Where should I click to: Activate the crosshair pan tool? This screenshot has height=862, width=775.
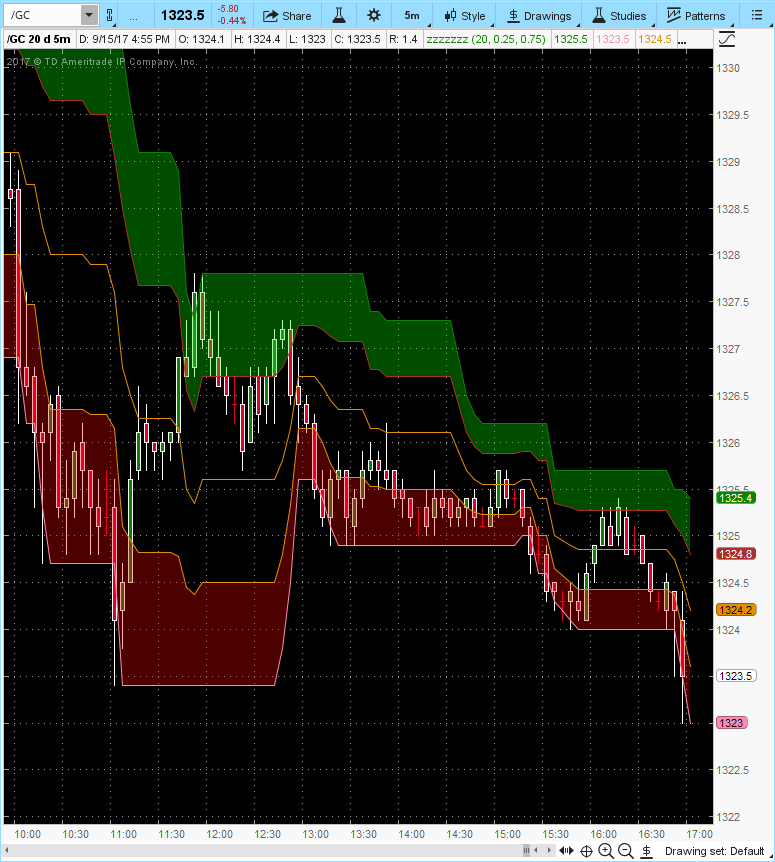pyautogui.click(x=586, y=851)
